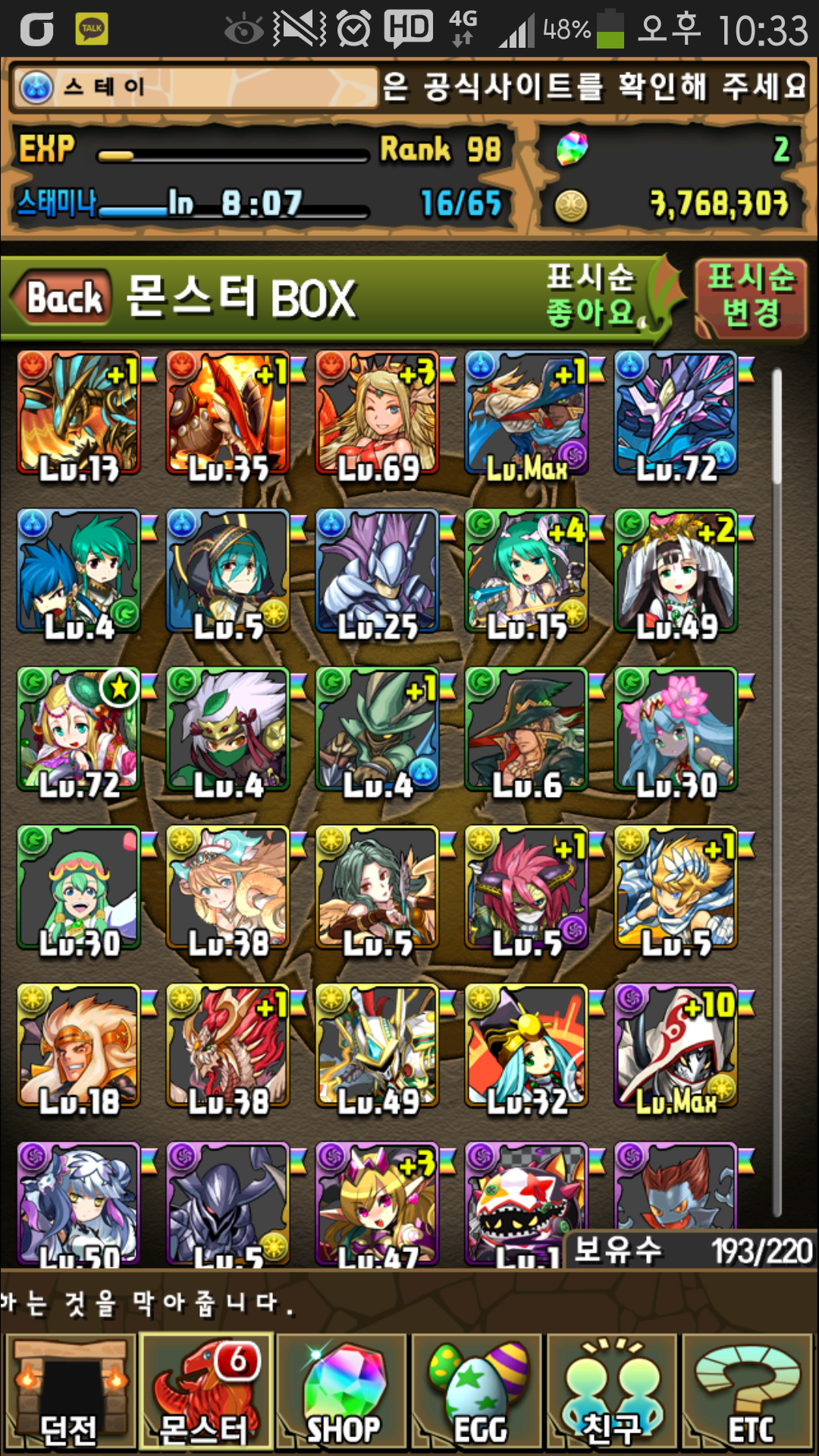Open the ETC tab
Image resolution: width=819 pixels, height=1456 pixels.
pos(749,1392)
